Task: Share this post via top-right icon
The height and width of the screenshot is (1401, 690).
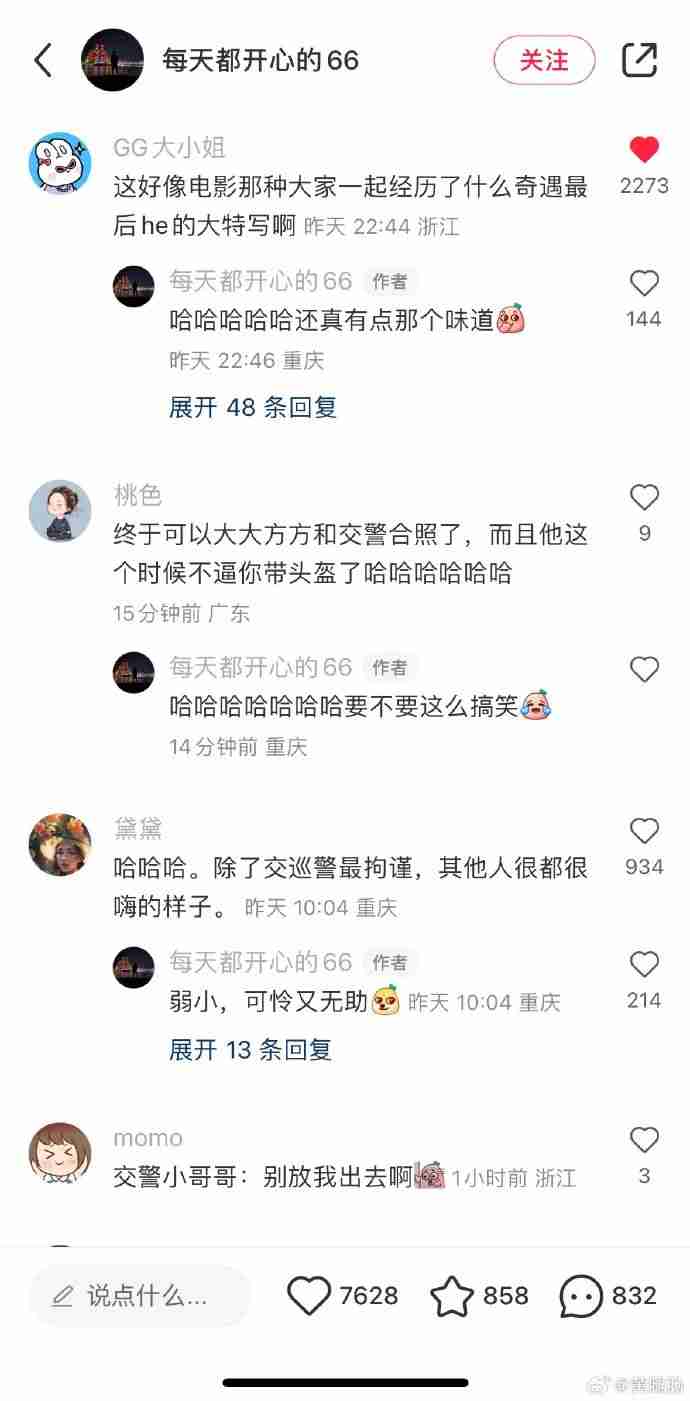Action: 640,60
